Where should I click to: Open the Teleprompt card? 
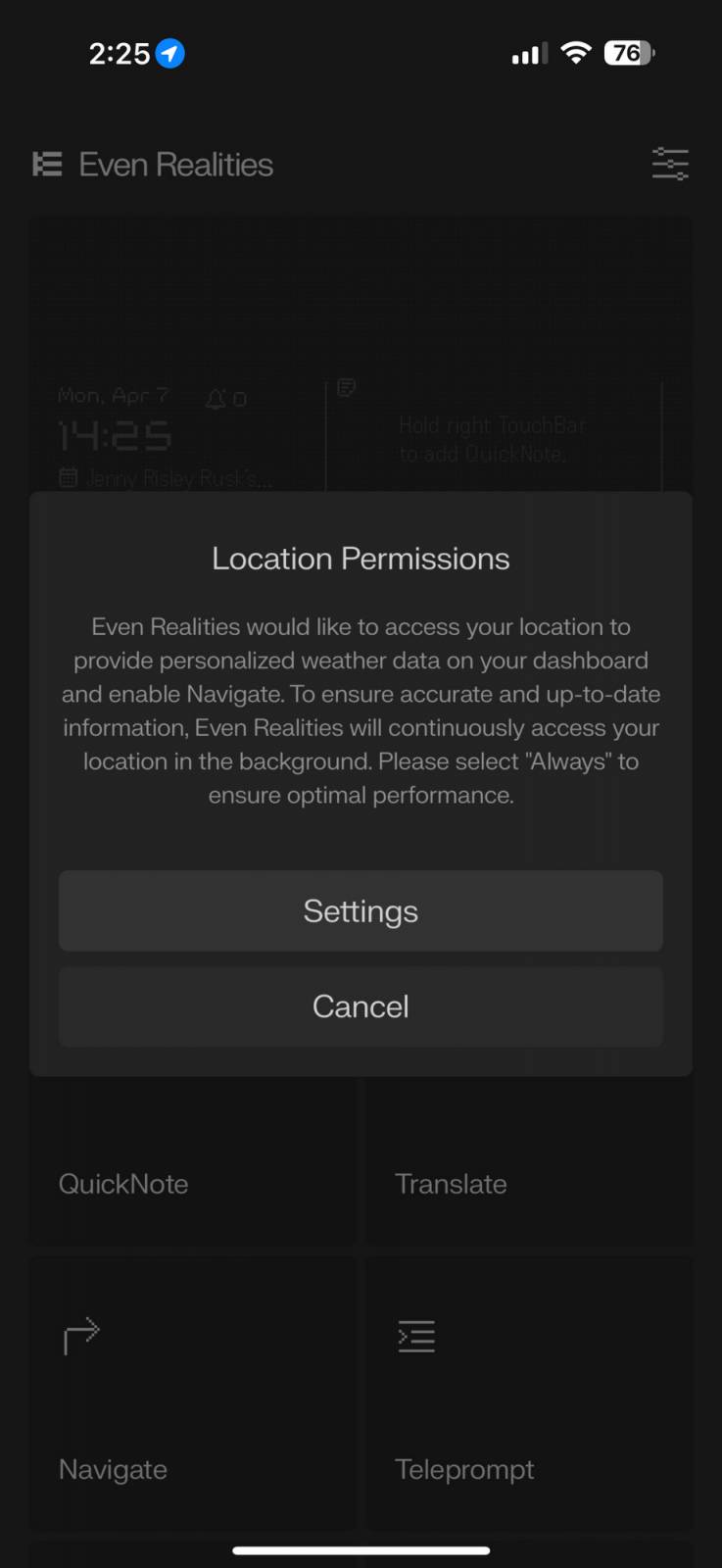(x=529, y=1394)
